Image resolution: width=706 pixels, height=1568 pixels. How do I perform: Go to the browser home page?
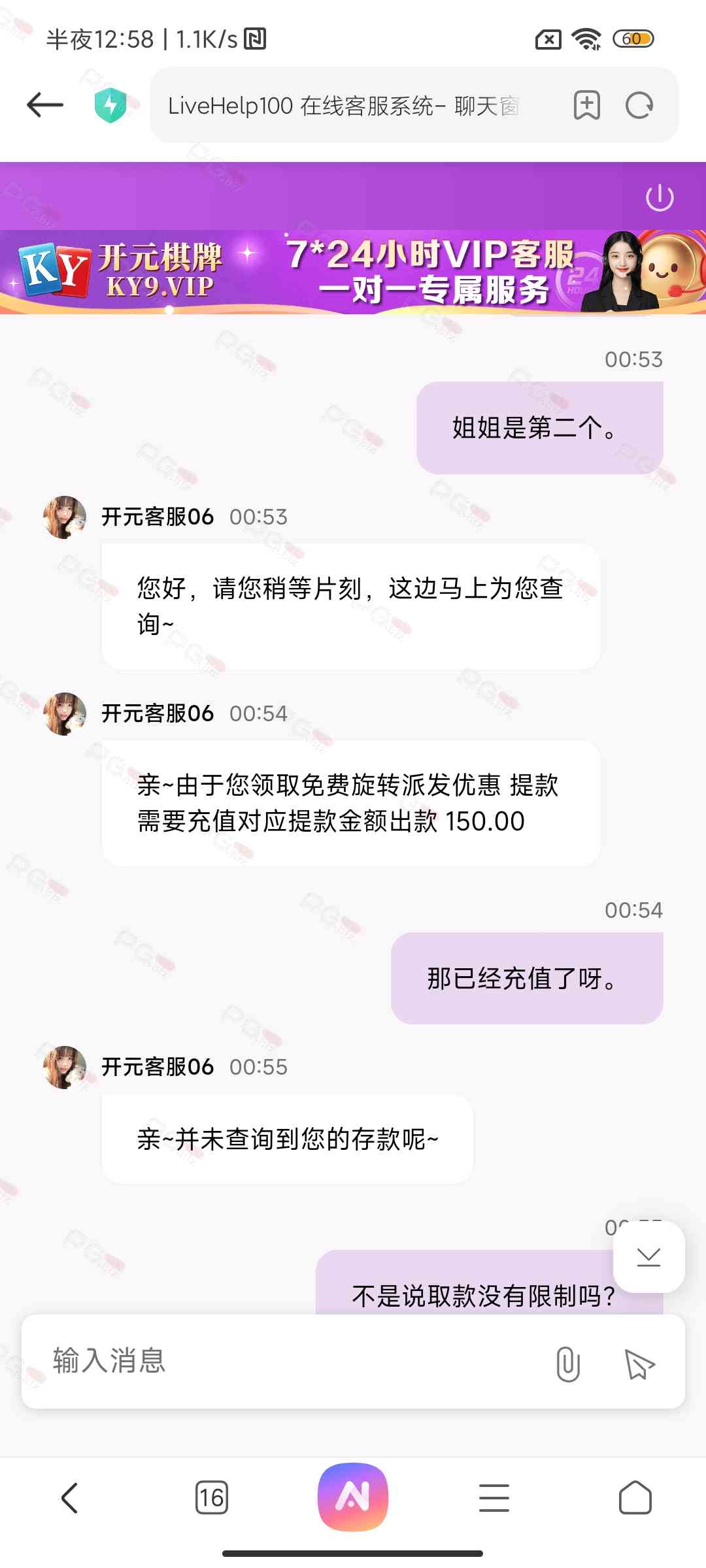pos(635,1497)
